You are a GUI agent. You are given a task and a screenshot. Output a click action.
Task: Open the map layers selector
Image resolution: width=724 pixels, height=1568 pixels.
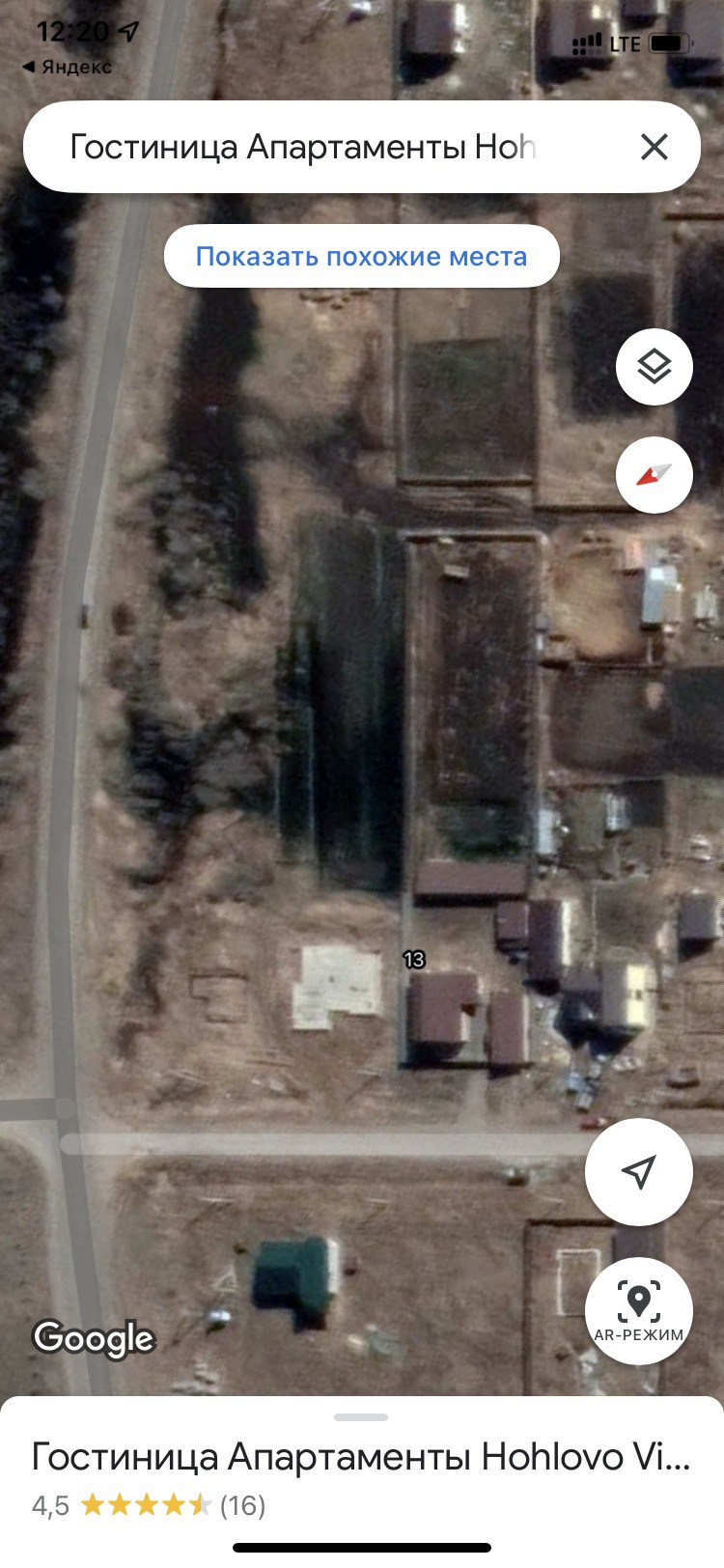pos(654,367)
